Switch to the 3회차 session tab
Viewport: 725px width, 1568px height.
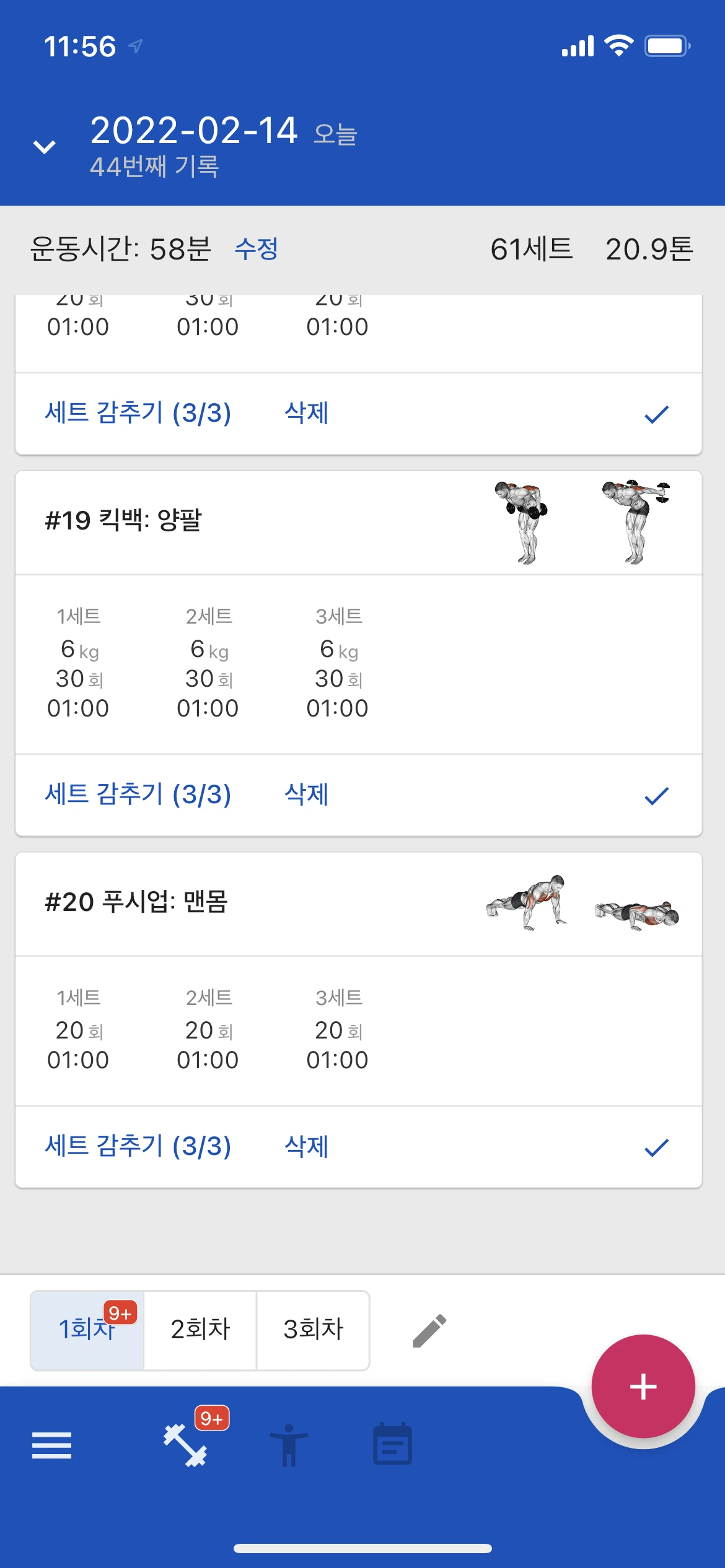(313, 1330)
